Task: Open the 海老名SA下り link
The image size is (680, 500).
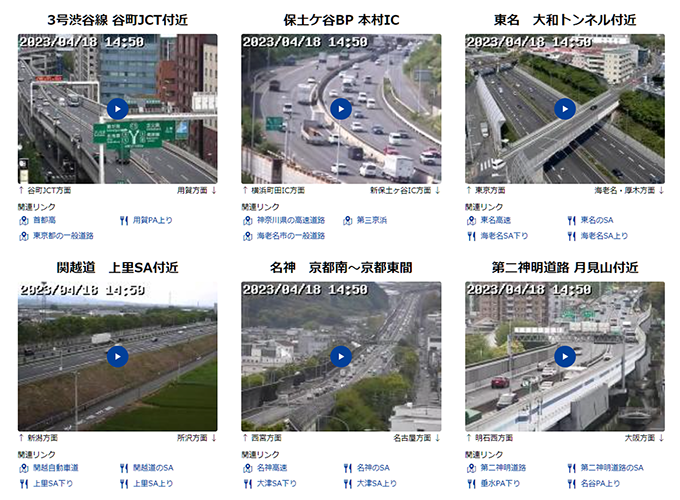Action: point(504,236)
